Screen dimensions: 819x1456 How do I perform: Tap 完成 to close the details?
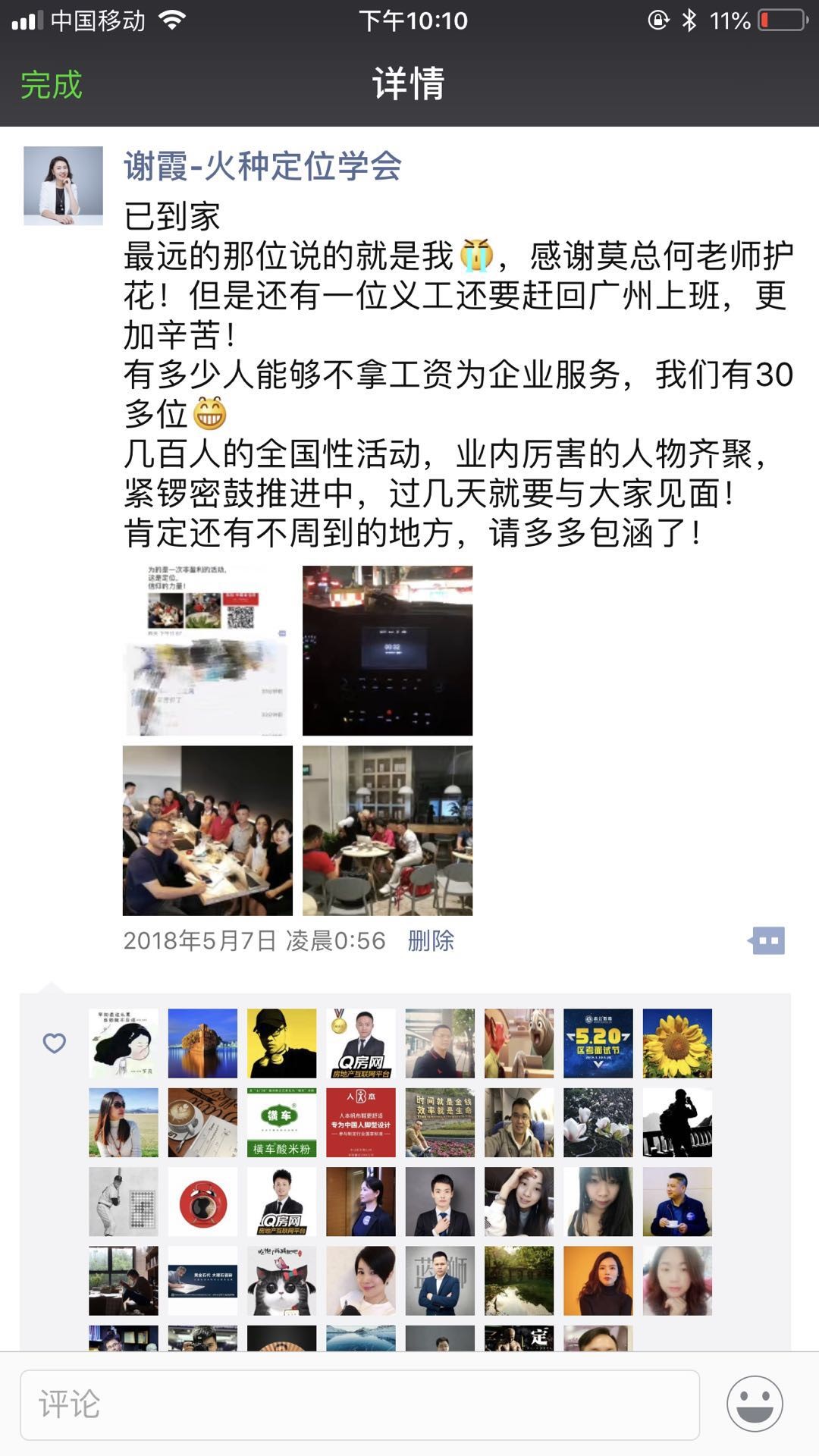click(51, 84)
